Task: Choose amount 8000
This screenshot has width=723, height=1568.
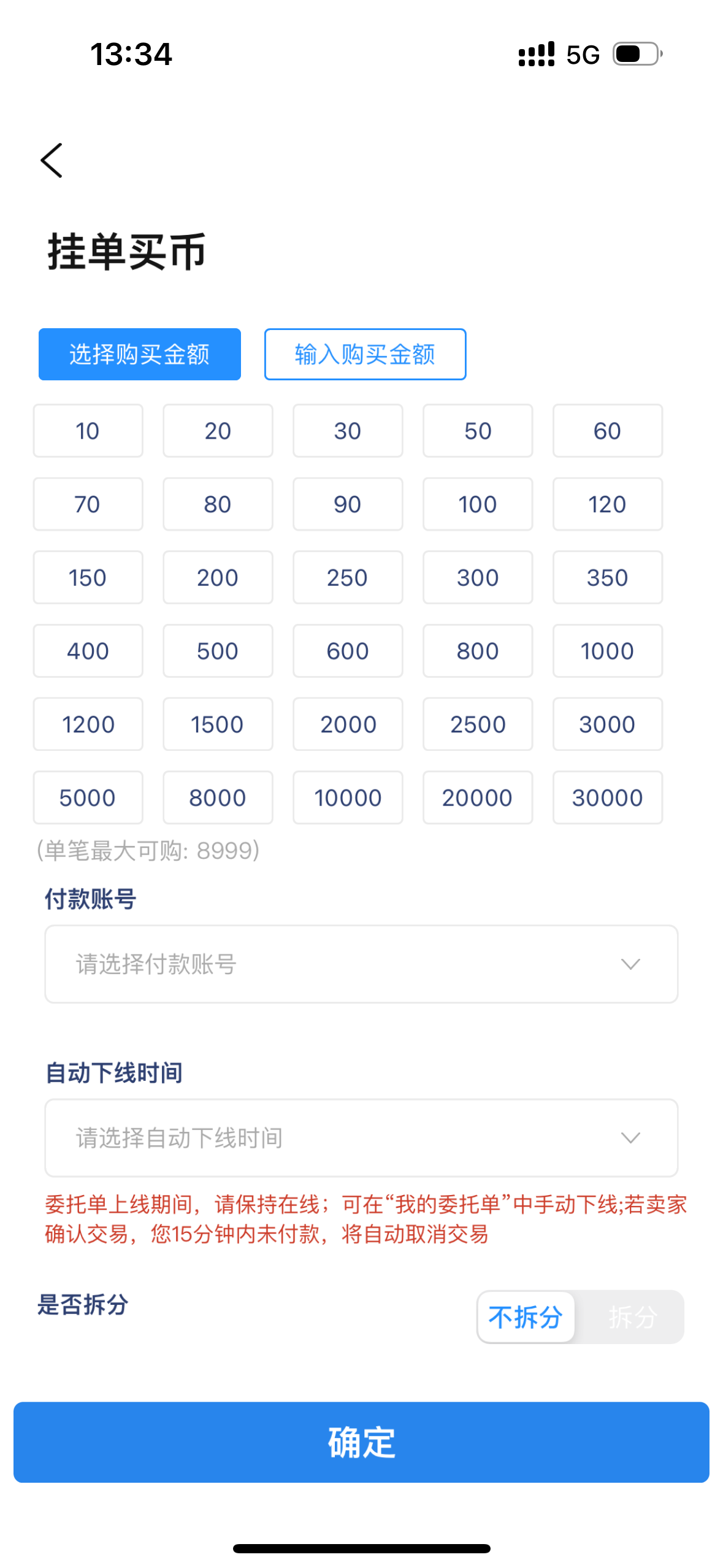Action: [218, 797]
